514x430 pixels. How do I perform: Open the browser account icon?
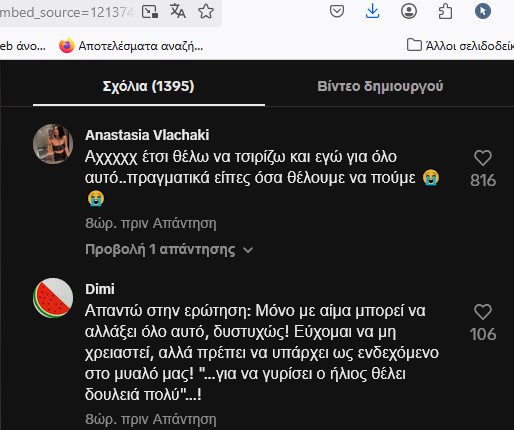409,12
